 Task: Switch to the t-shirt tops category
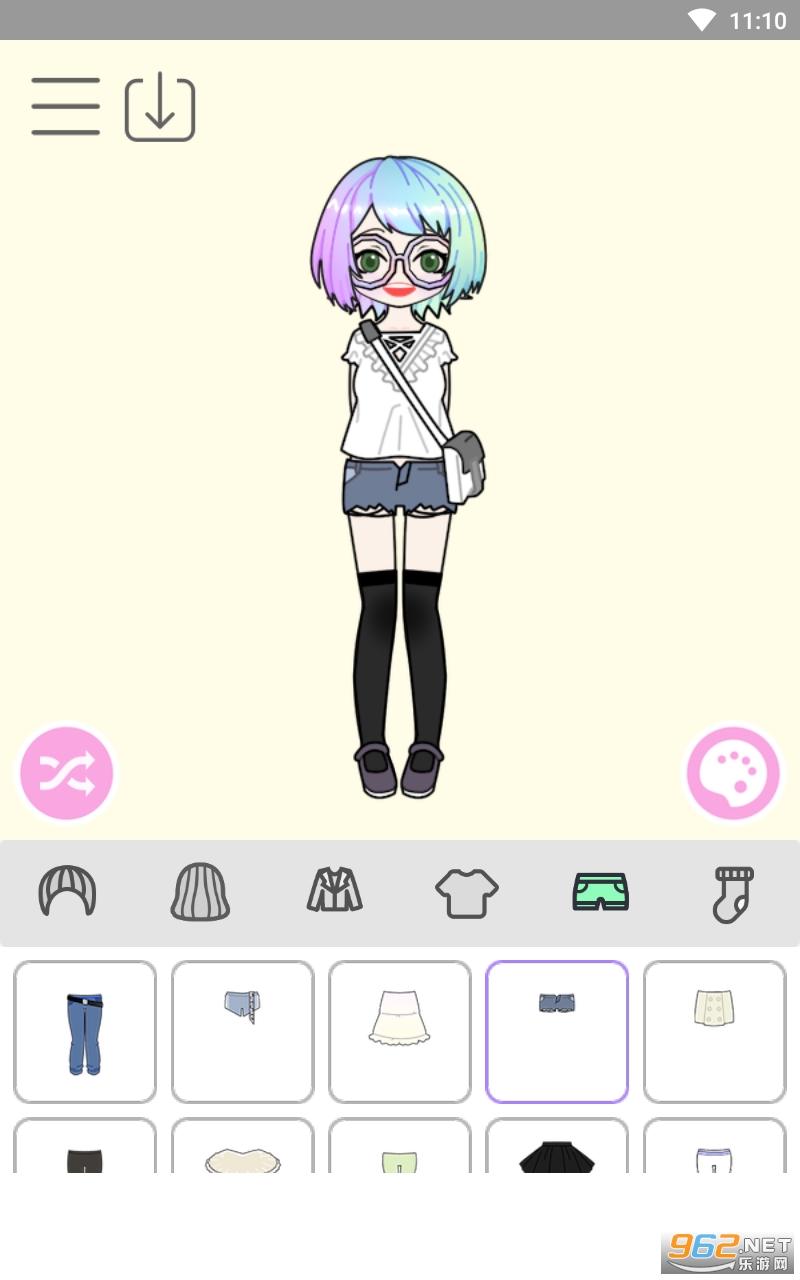coord(467,892)
